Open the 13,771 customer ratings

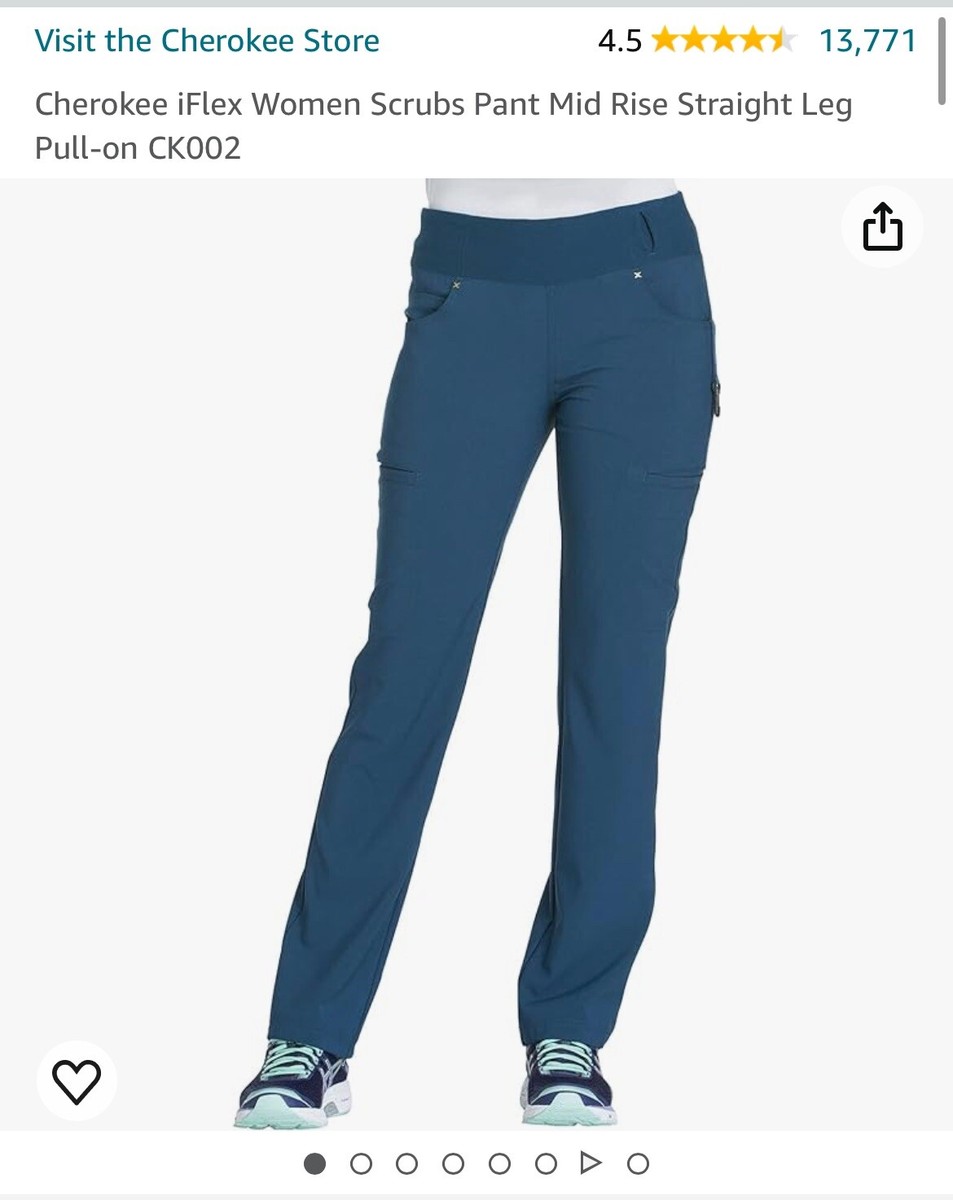coord(867,41)
